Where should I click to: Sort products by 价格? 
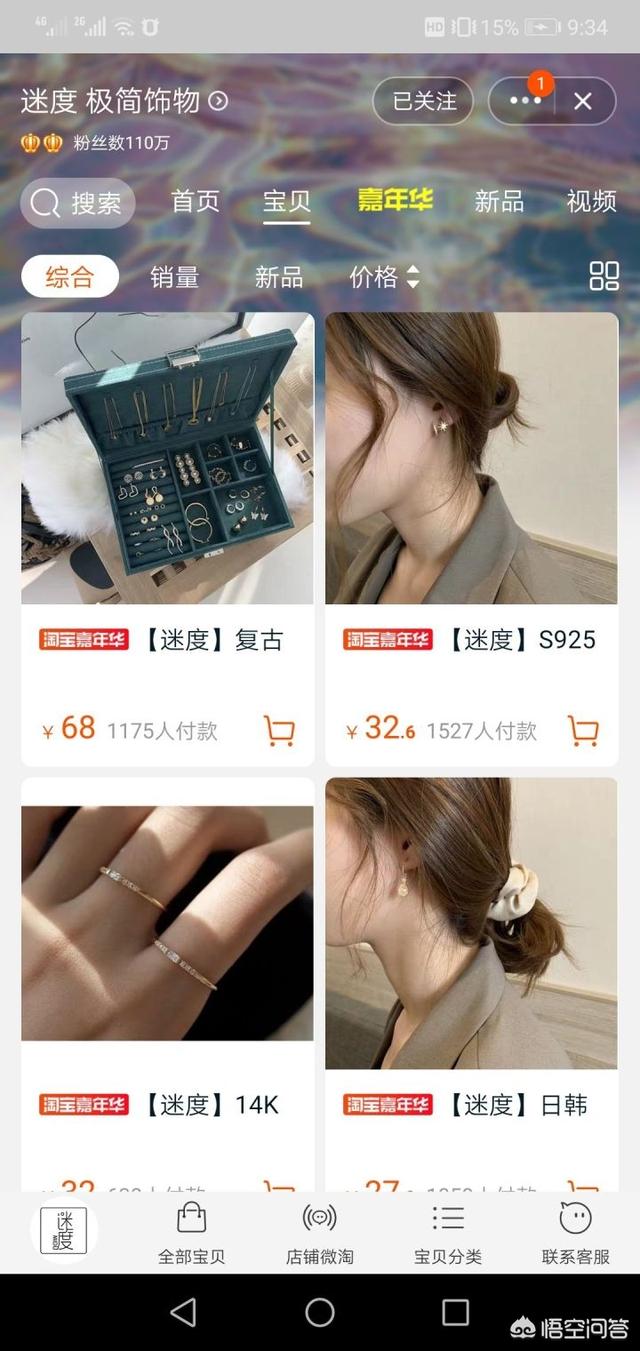pyautogui.click(x=384, y=277)
